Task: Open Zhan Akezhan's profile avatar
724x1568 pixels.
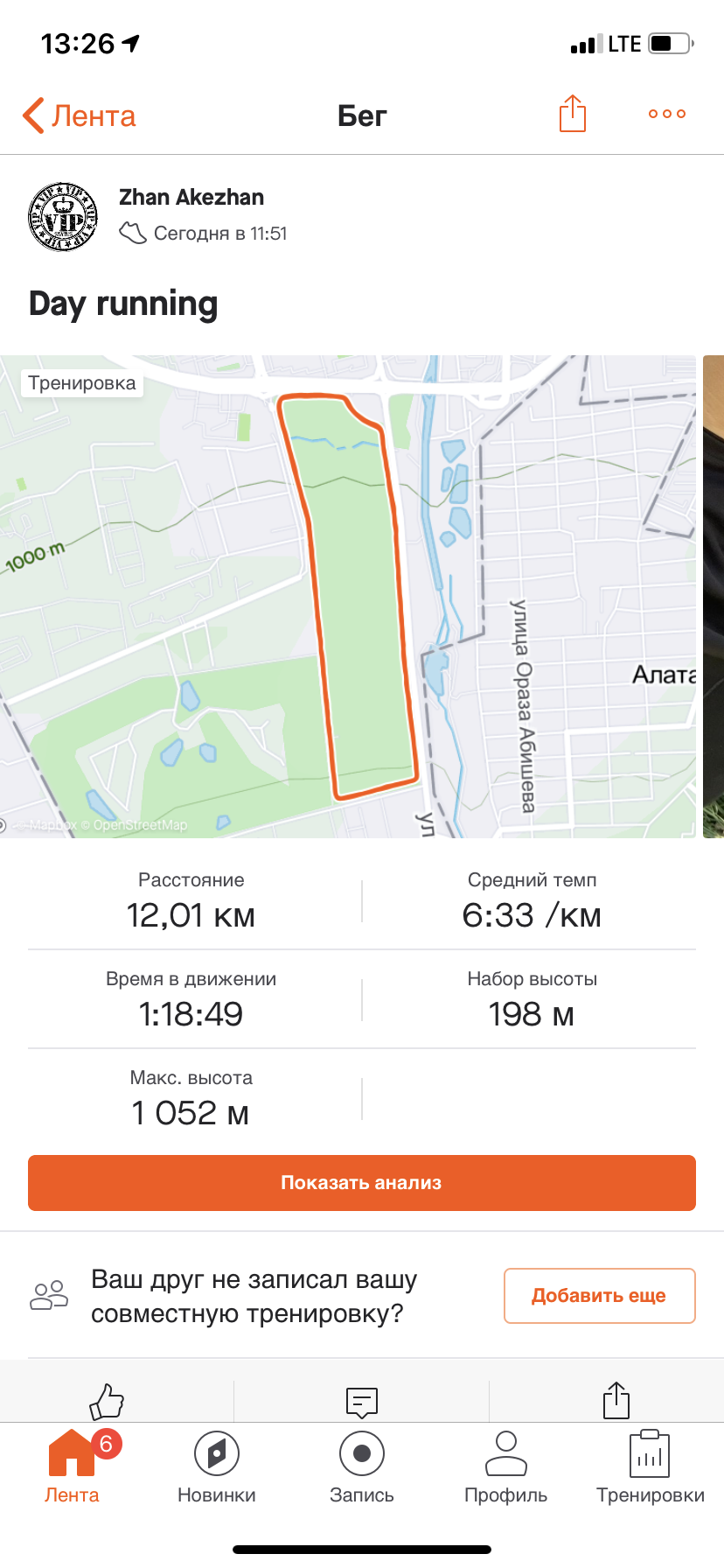Action: click(x=63, y=217)
